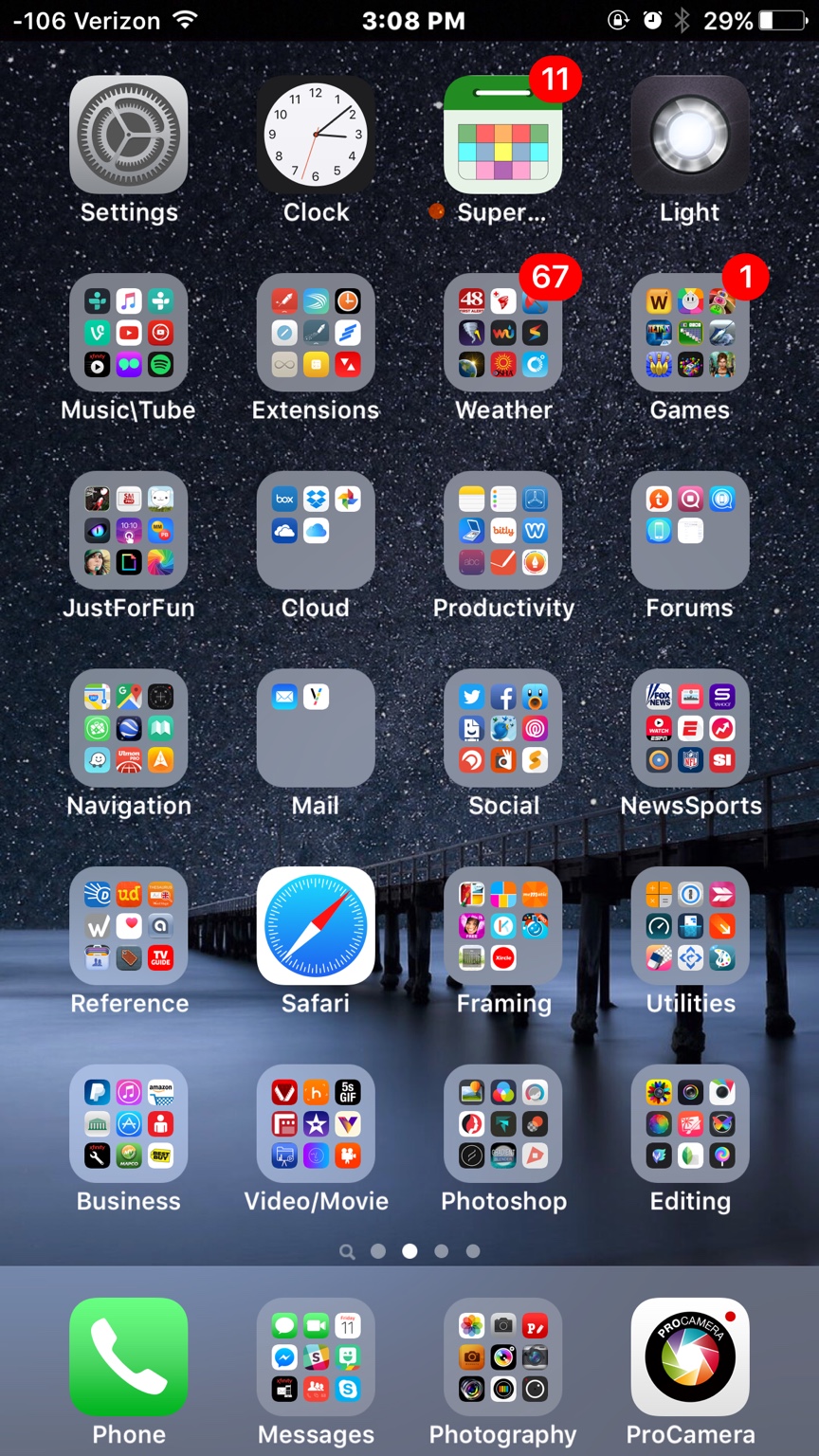Open ProCamera from the dock
This screenshot has width=819, height=1456.
point(690,1356)
